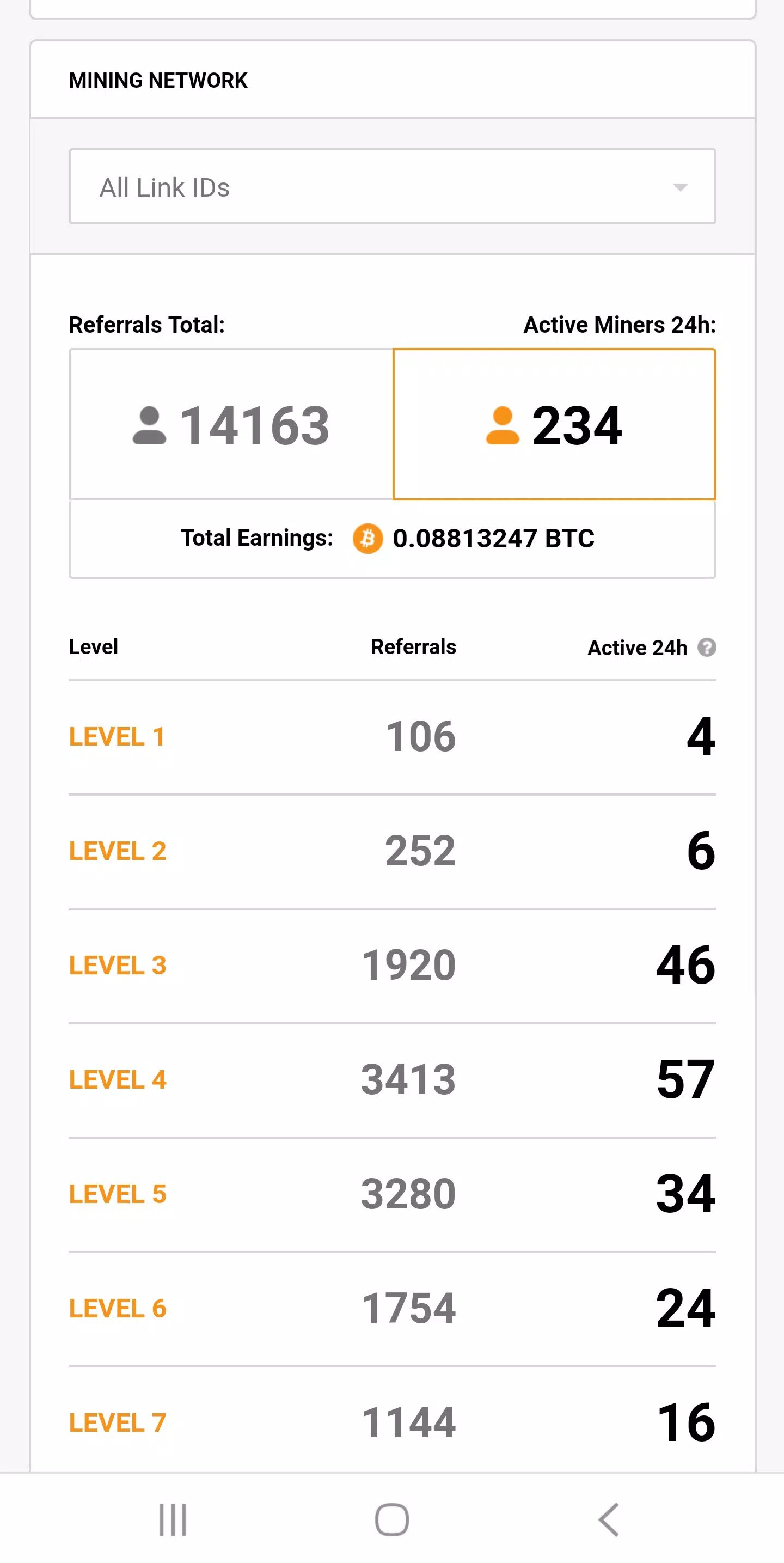Image resolution: width=784 pixels, height=1563 pixels.
Task: Go back using the system back button
Action: 609,1519
